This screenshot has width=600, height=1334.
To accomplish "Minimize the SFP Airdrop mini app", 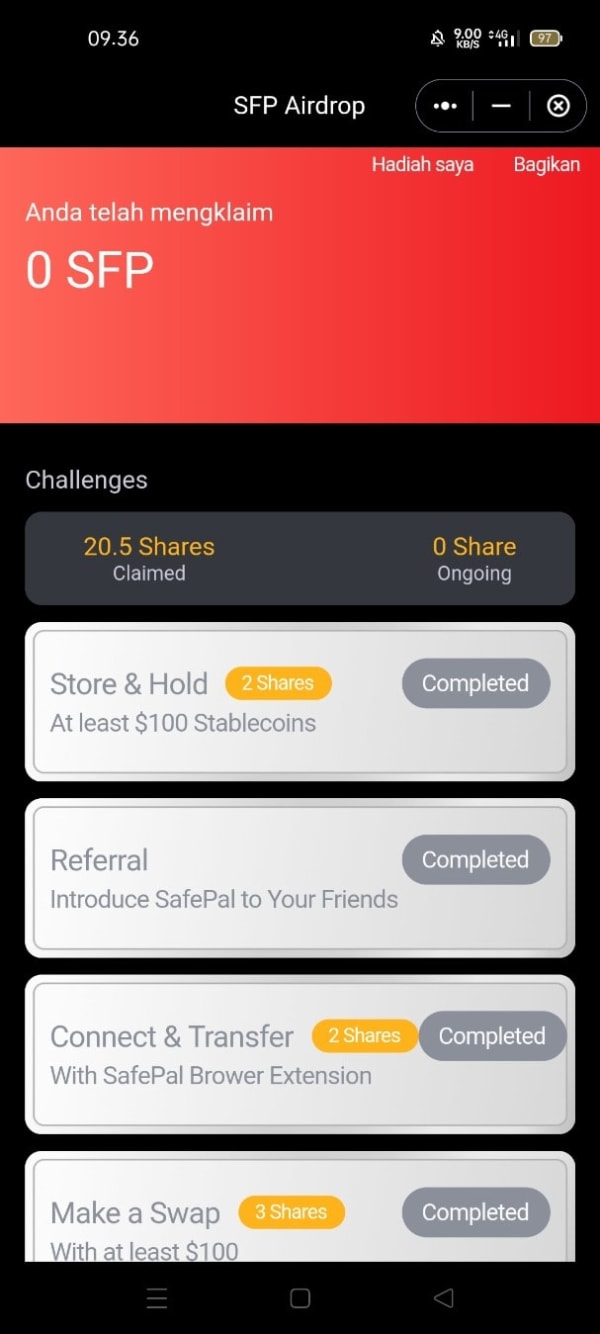I will click(x=501, y=106).
